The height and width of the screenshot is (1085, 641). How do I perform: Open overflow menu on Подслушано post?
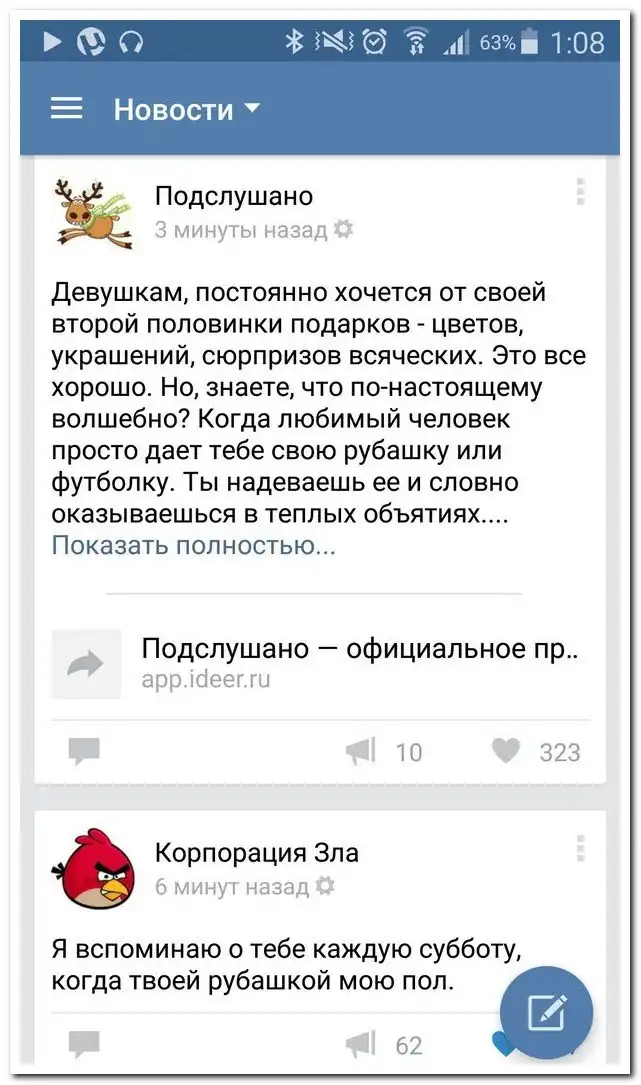point(580,192)
